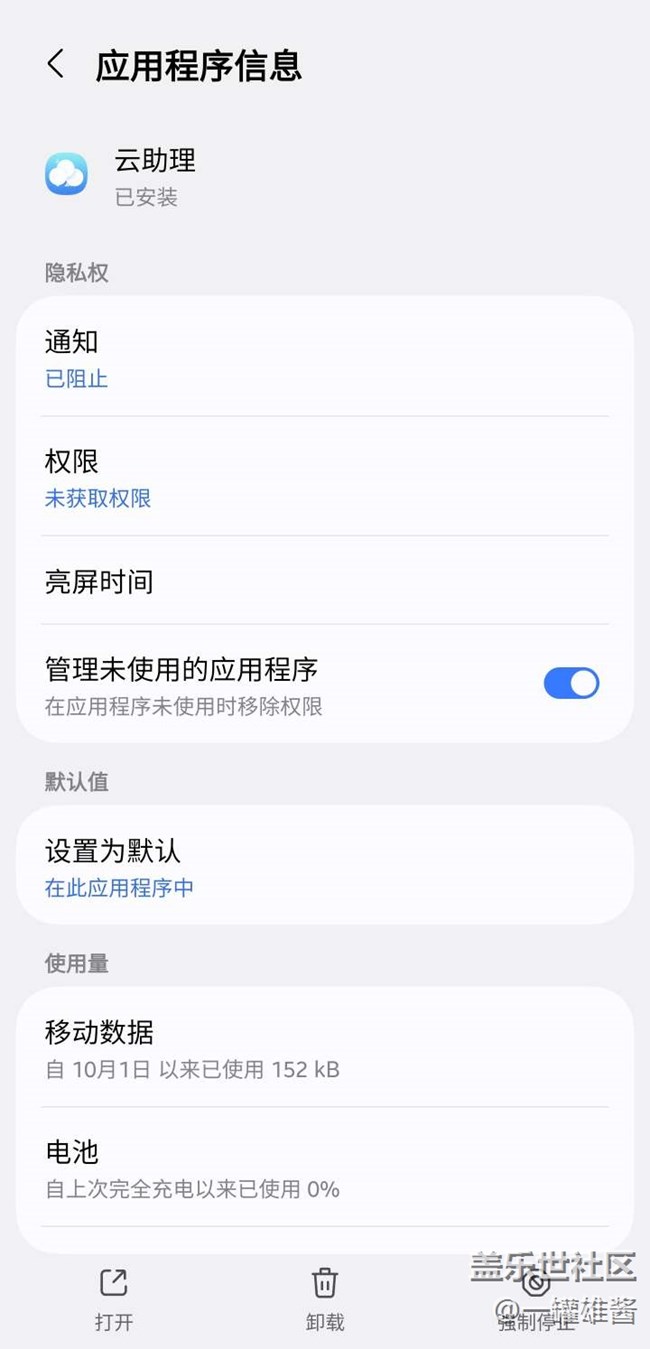Tap 打开 to launch 云助理

point(113,1298)
